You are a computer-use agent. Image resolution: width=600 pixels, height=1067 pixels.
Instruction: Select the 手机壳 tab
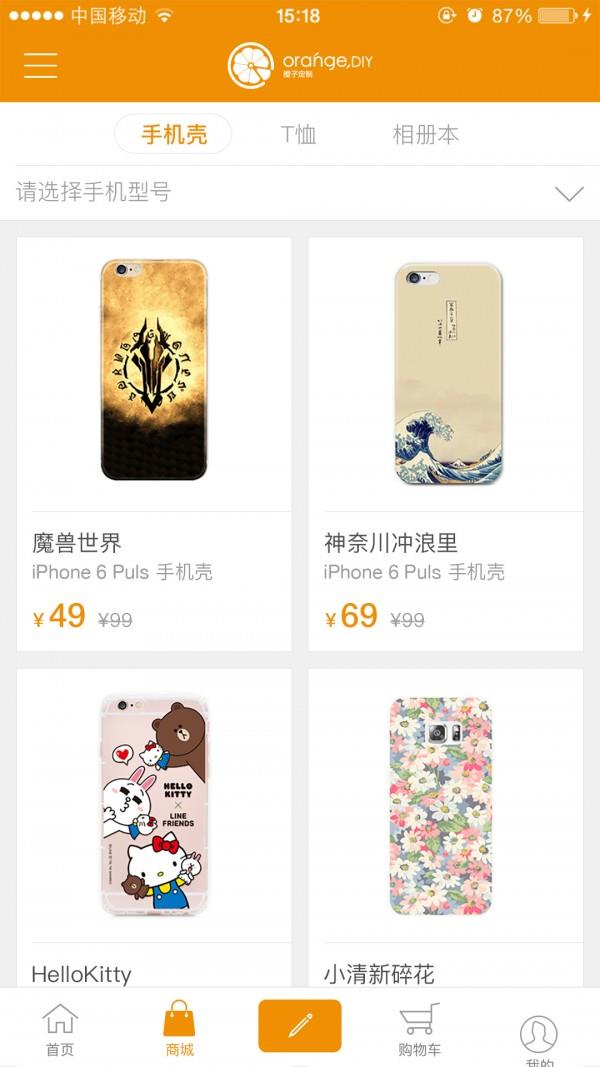point(173,135)
